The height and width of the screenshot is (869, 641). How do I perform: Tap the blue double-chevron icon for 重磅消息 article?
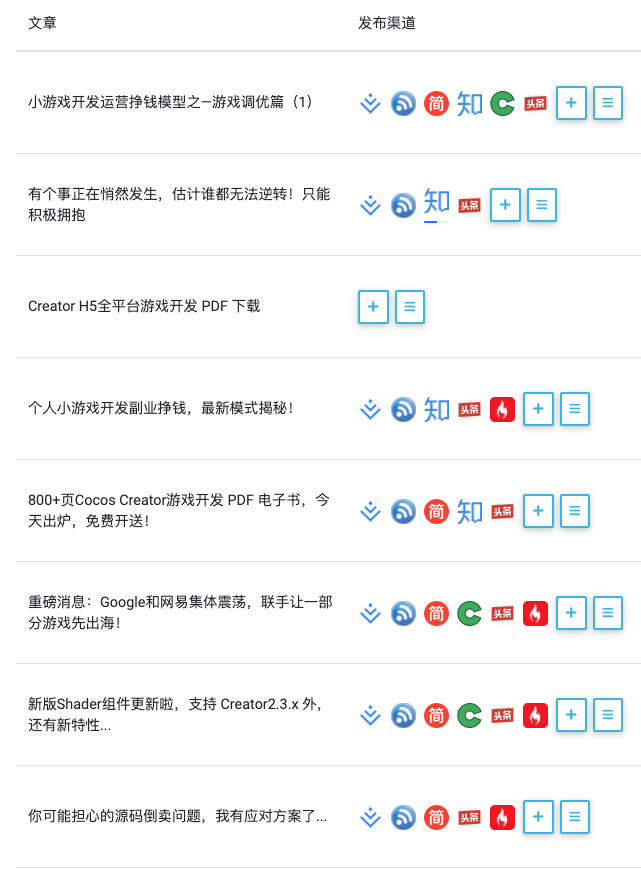coord(370,613)
